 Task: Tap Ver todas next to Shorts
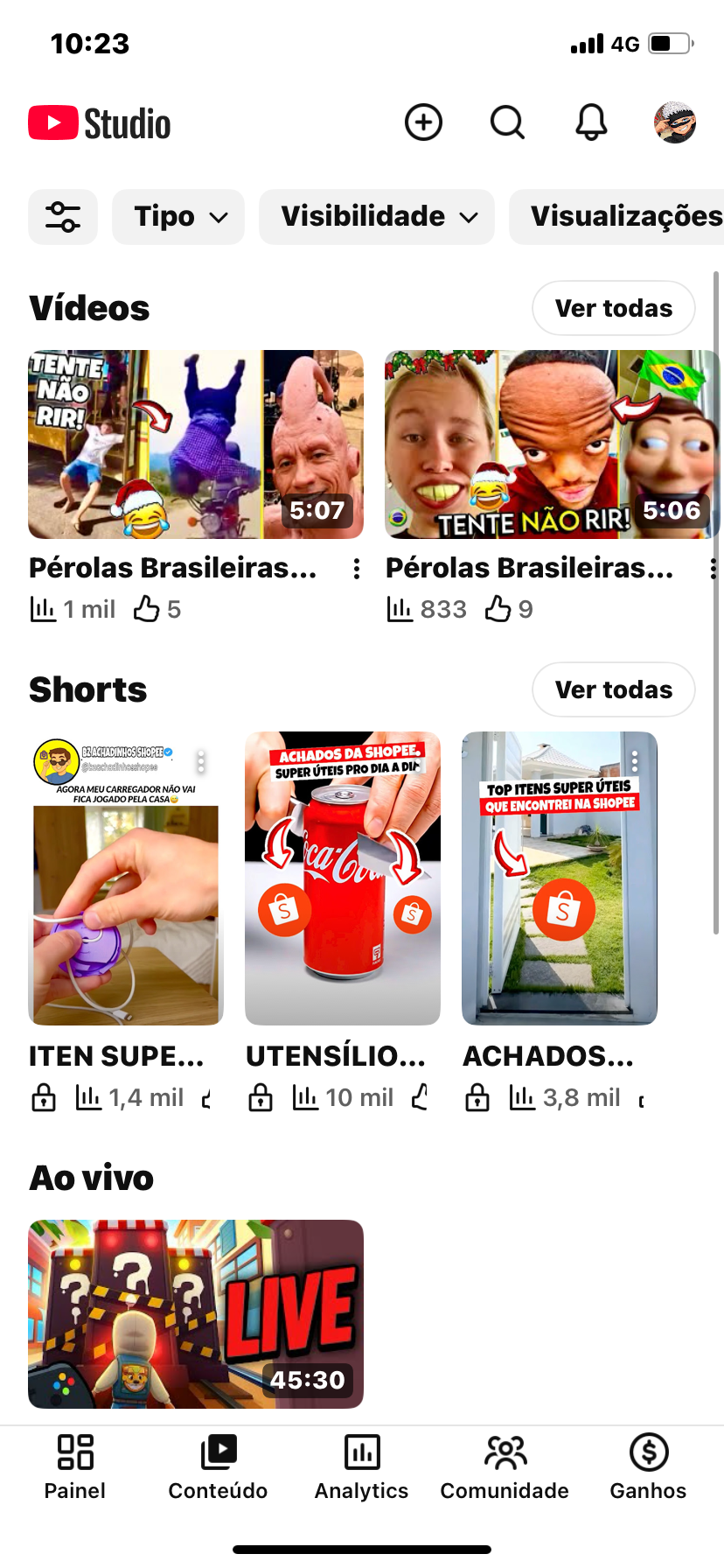click(613, 689)
